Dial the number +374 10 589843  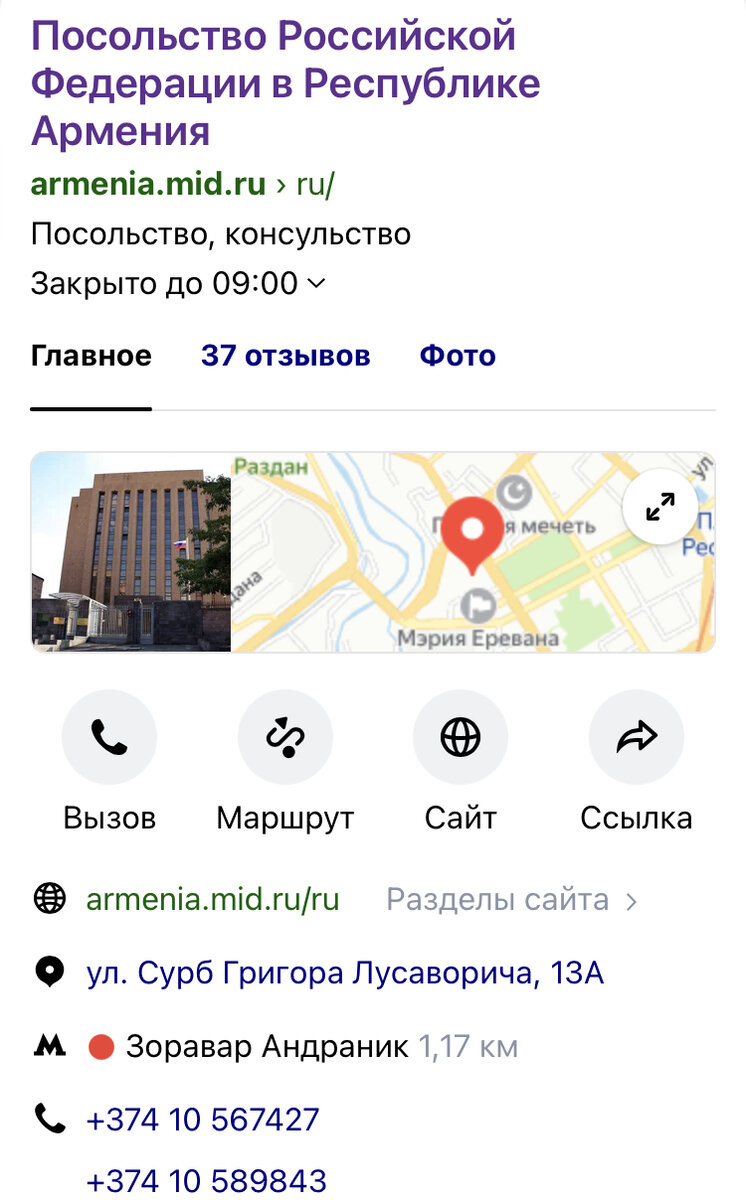pos(206,1181)
